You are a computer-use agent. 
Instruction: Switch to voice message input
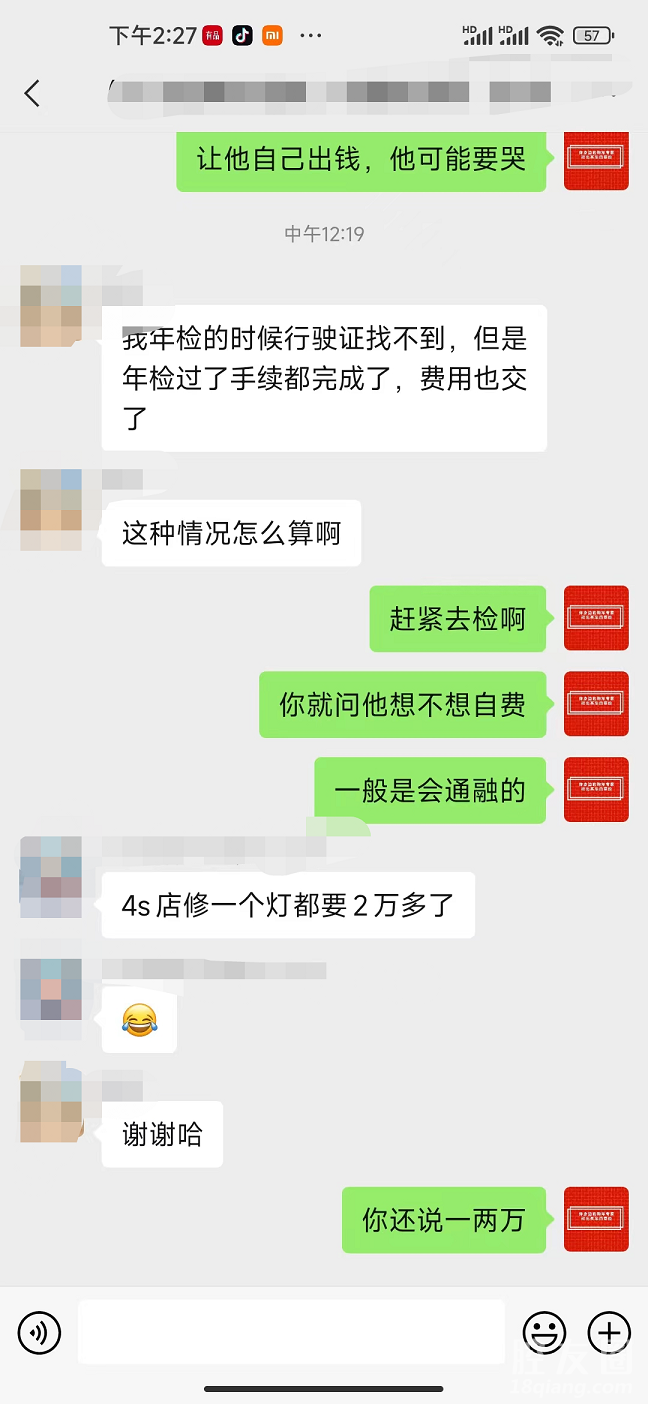click(x=40, y=1332)
